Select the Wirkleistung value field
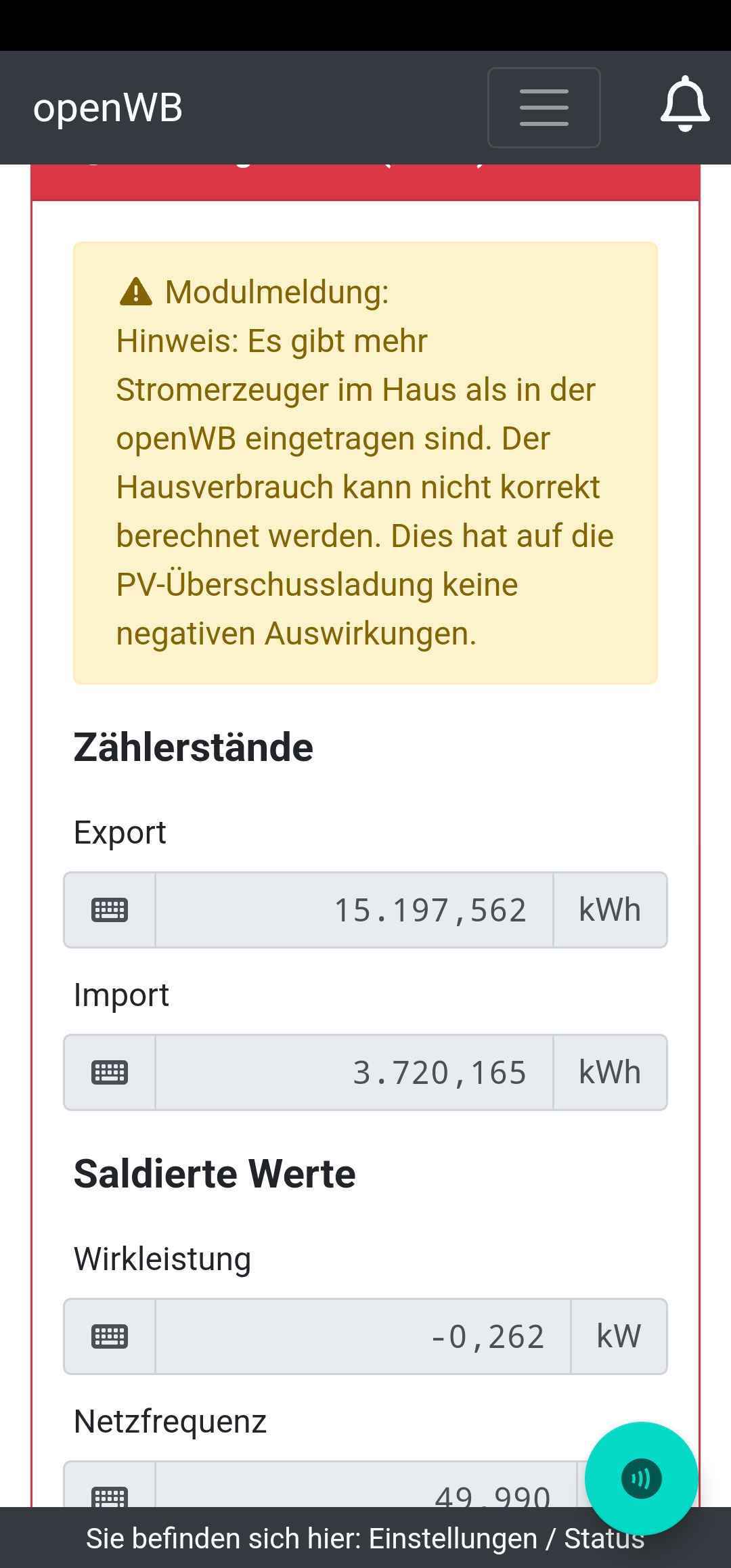The width and height of the screenshot is (731, 1568). 363,1336
